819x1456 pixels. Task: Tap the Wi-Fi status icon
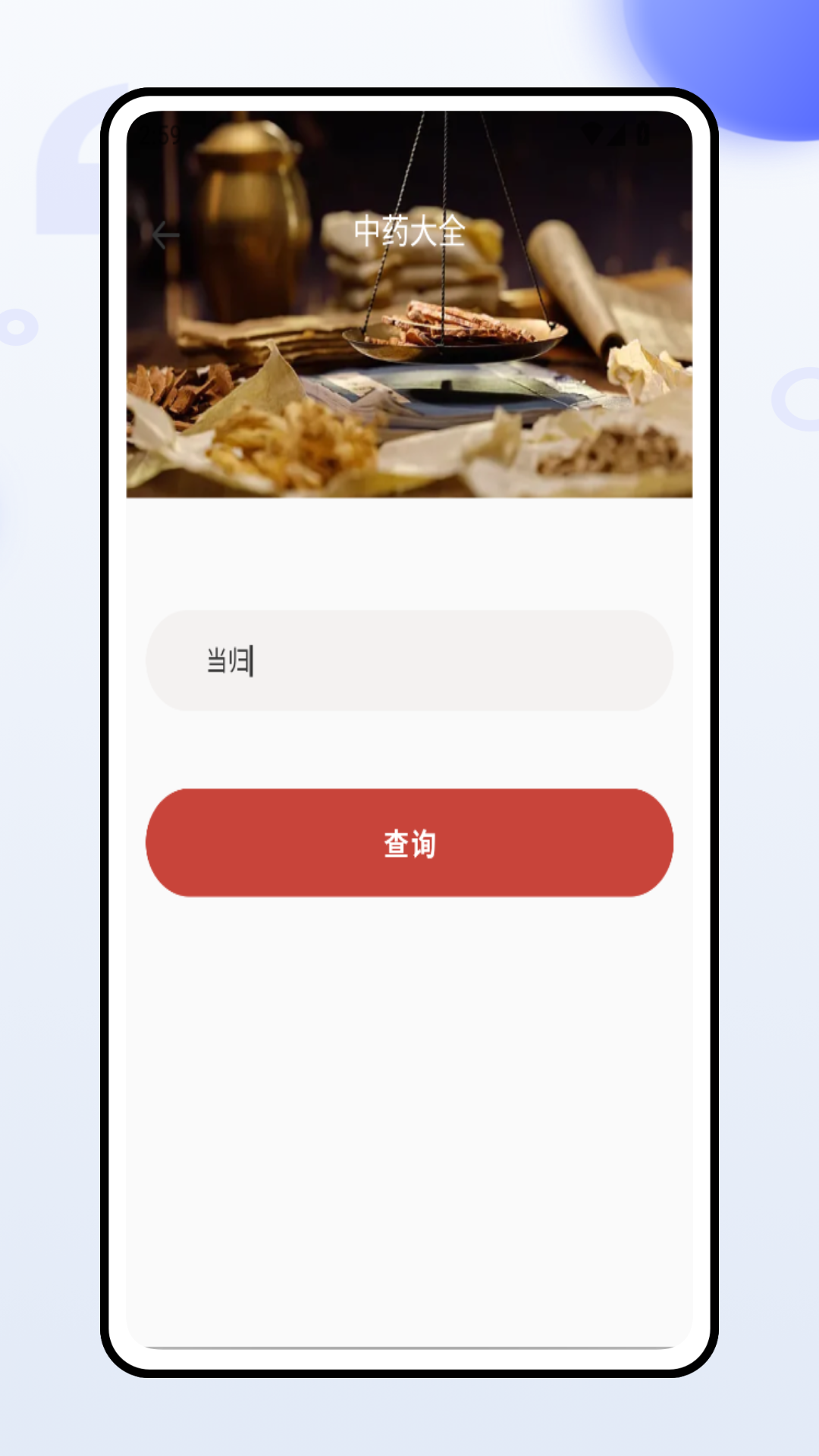pyautogui.click(x=592, y=133)
